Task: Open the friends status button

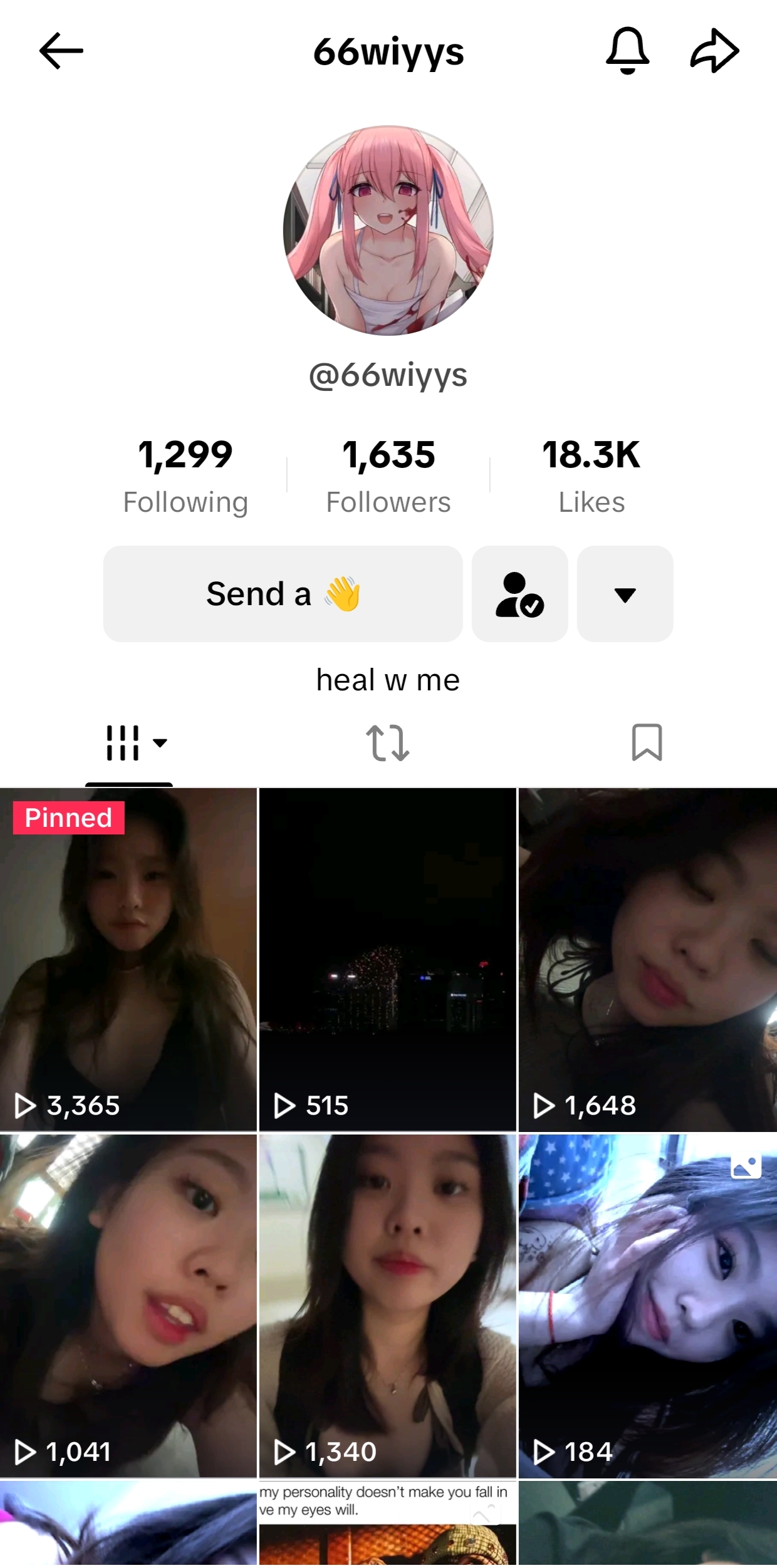Action: coord(519,593)
